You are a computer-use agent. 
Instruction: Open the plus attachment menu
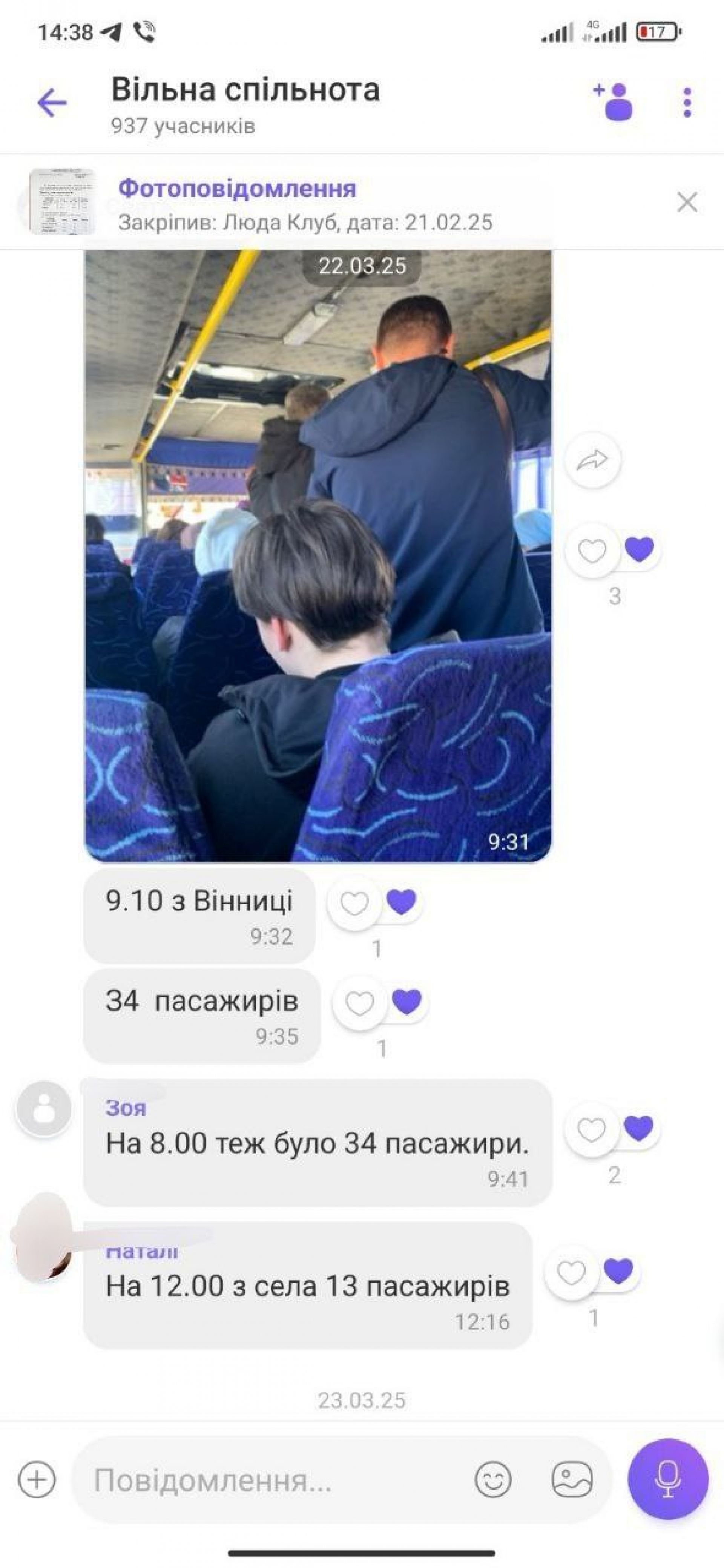coord(37,1480)
